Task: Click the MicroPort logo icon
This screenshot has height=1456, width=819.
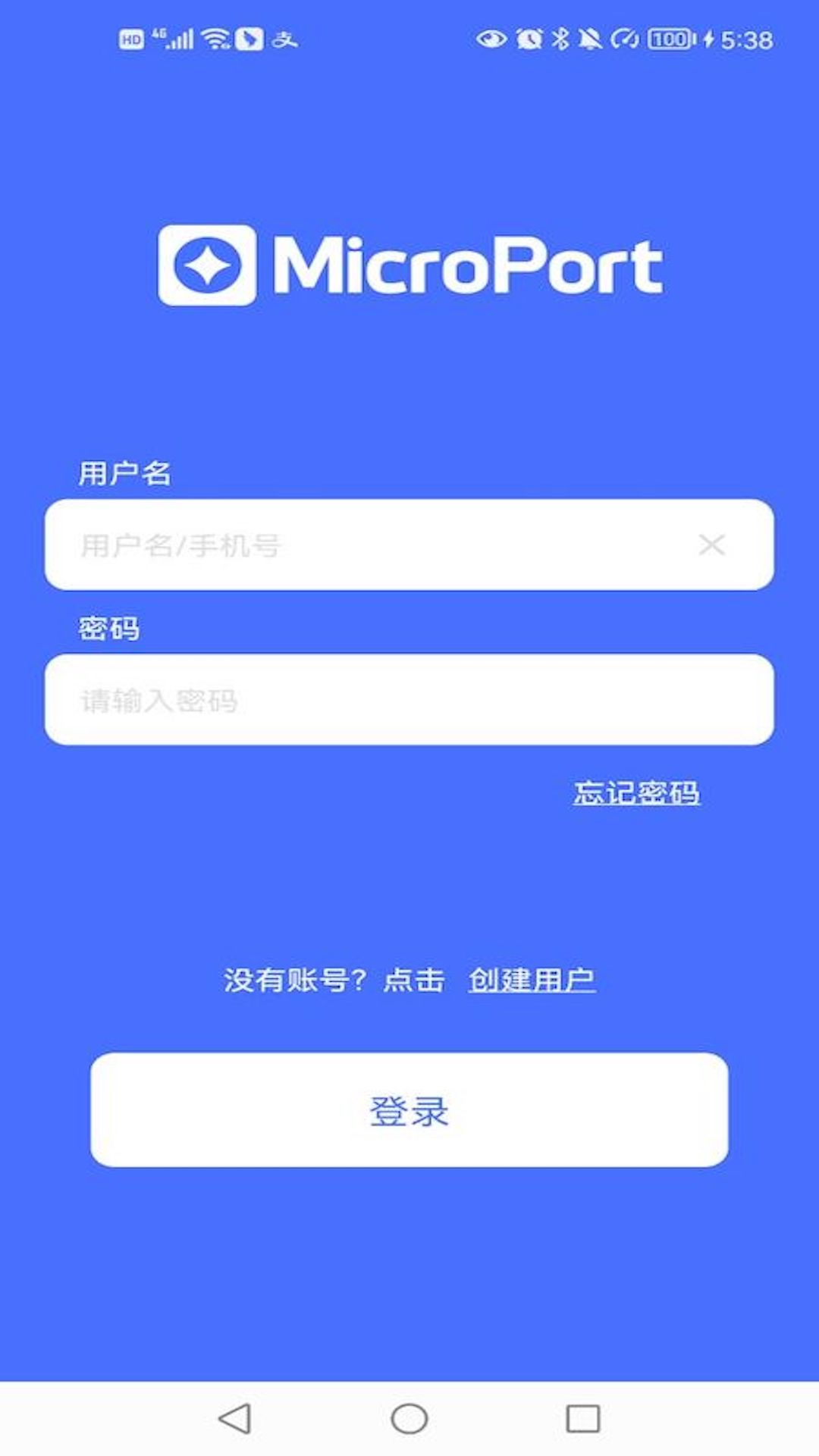Action: pos(209,265)
